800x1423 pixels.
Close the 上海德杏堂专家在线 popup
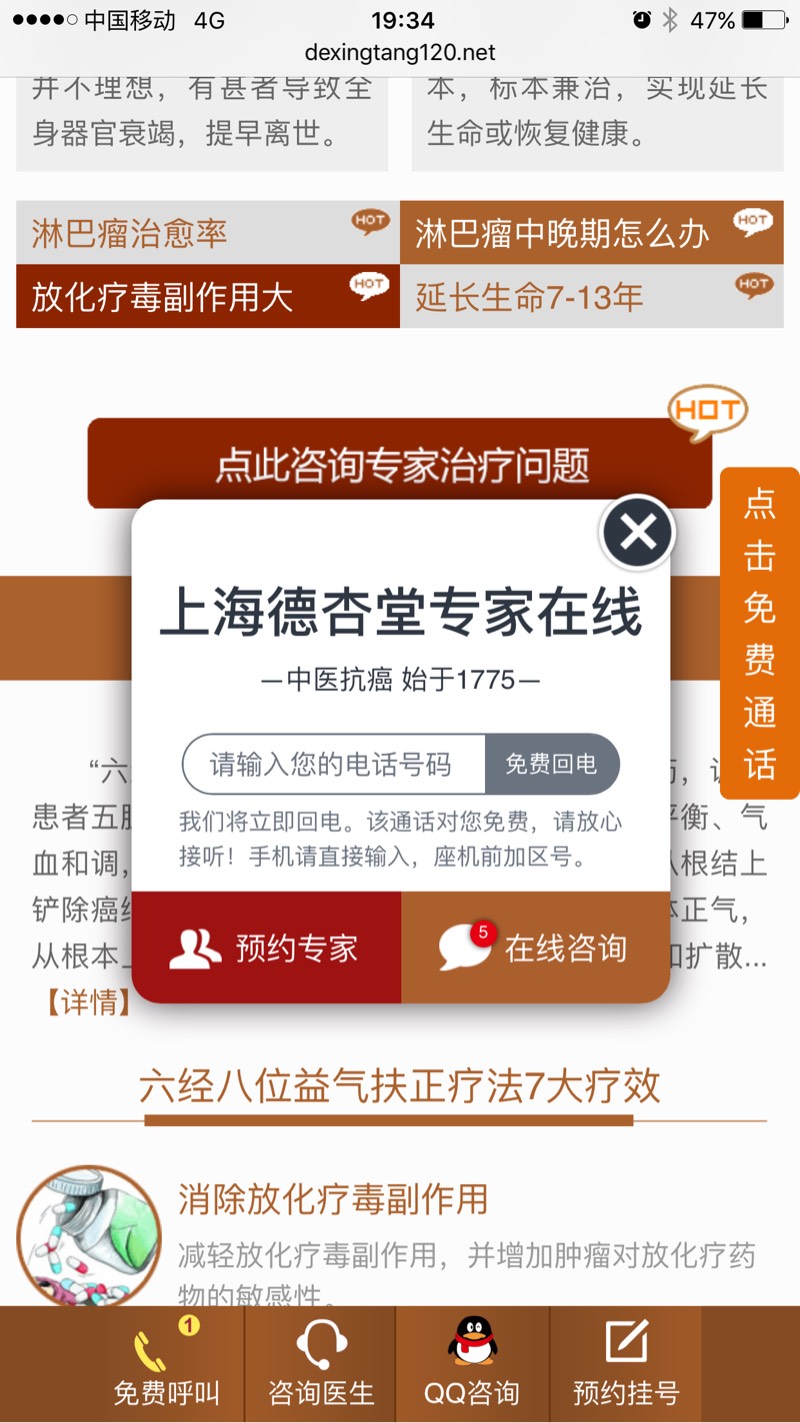pyautogui.click(x=638, y=533)
